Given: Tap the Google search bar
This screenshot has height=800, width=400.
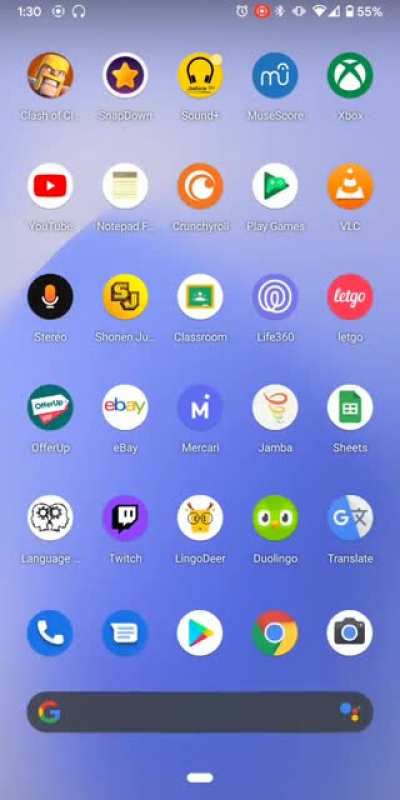Looking at the screenshot, I should (200, 712).
